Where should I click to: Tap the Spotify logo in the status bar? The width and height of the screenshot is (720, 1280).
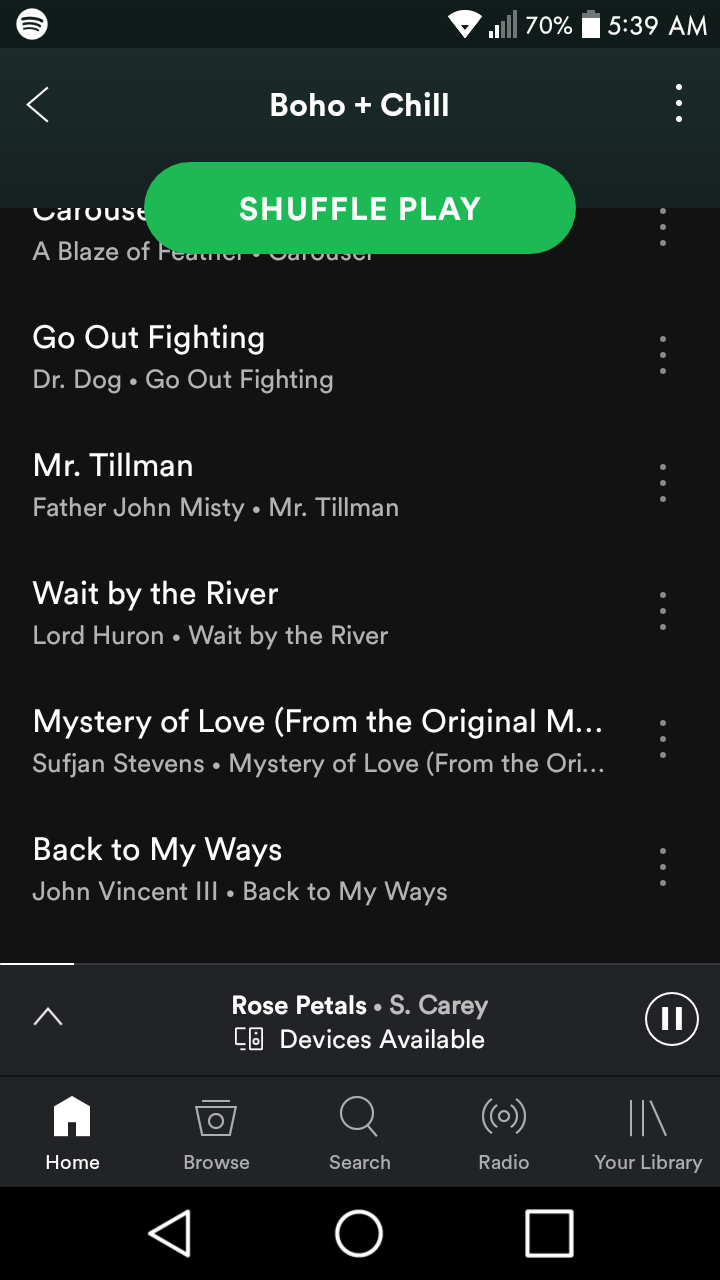click(x=31, y=24)
